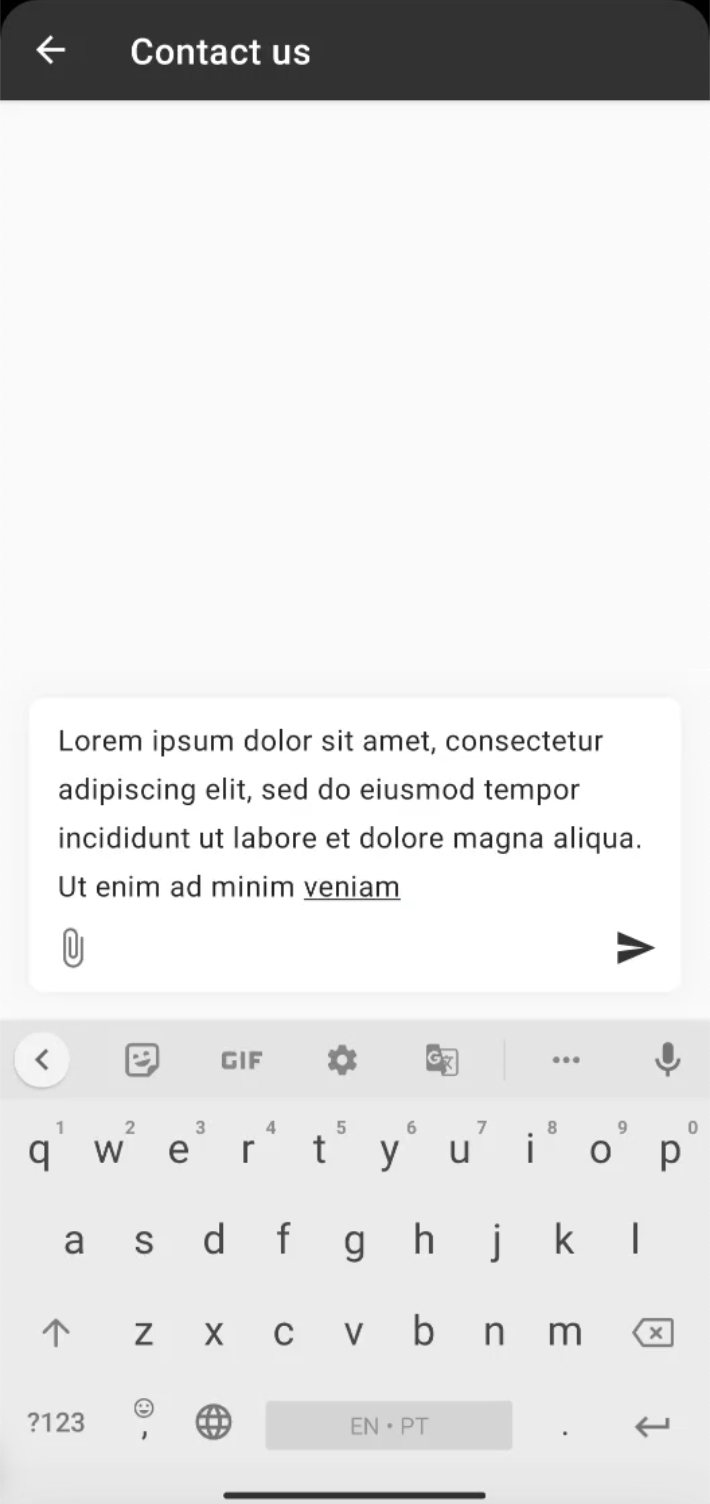The width and height of the screenshot is (710, 1504).
Task: Open the GIF keyboard panel
Action: (x=241, y=1060)
